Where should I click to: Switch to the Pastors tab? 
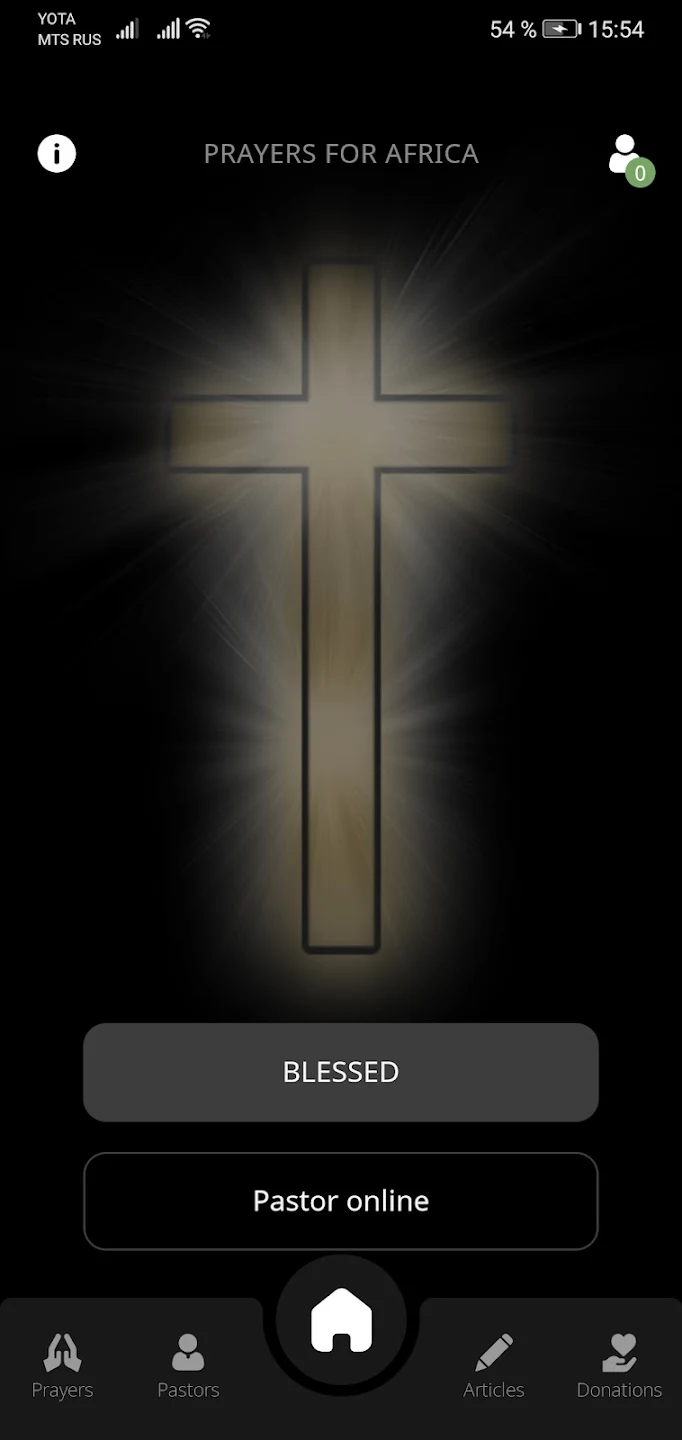coord(188,1365)
